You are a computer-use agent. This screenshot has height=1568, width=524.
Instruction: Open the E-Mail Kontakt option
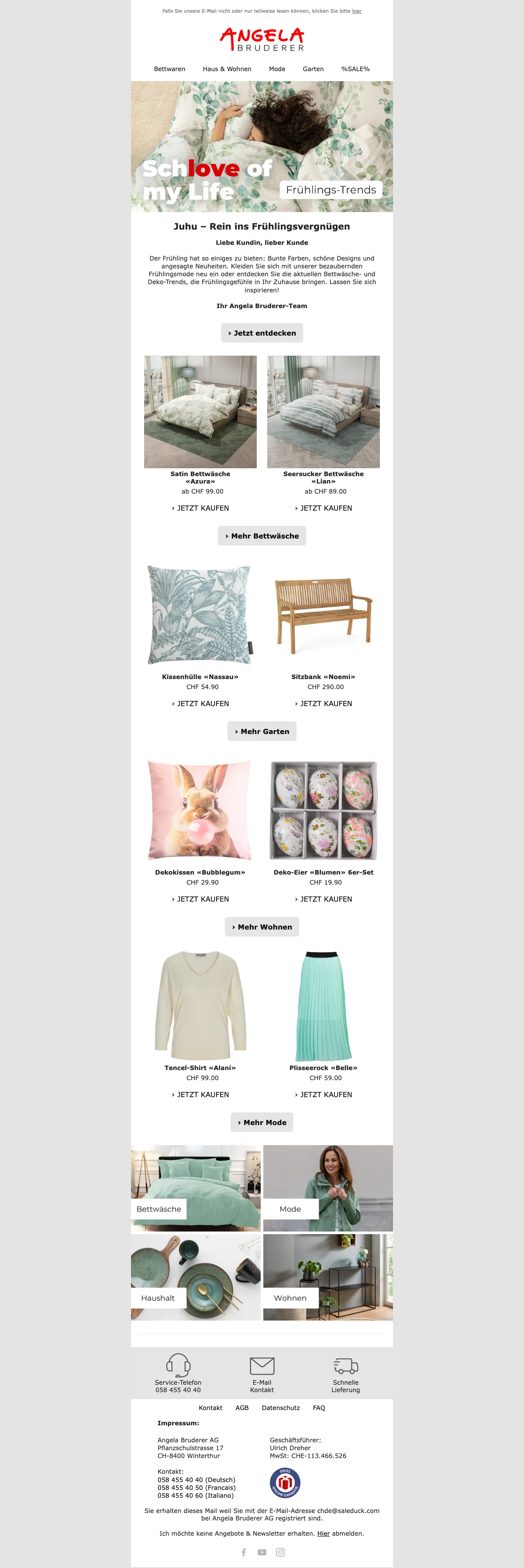pyautogui.click(x=262, y=1374)
